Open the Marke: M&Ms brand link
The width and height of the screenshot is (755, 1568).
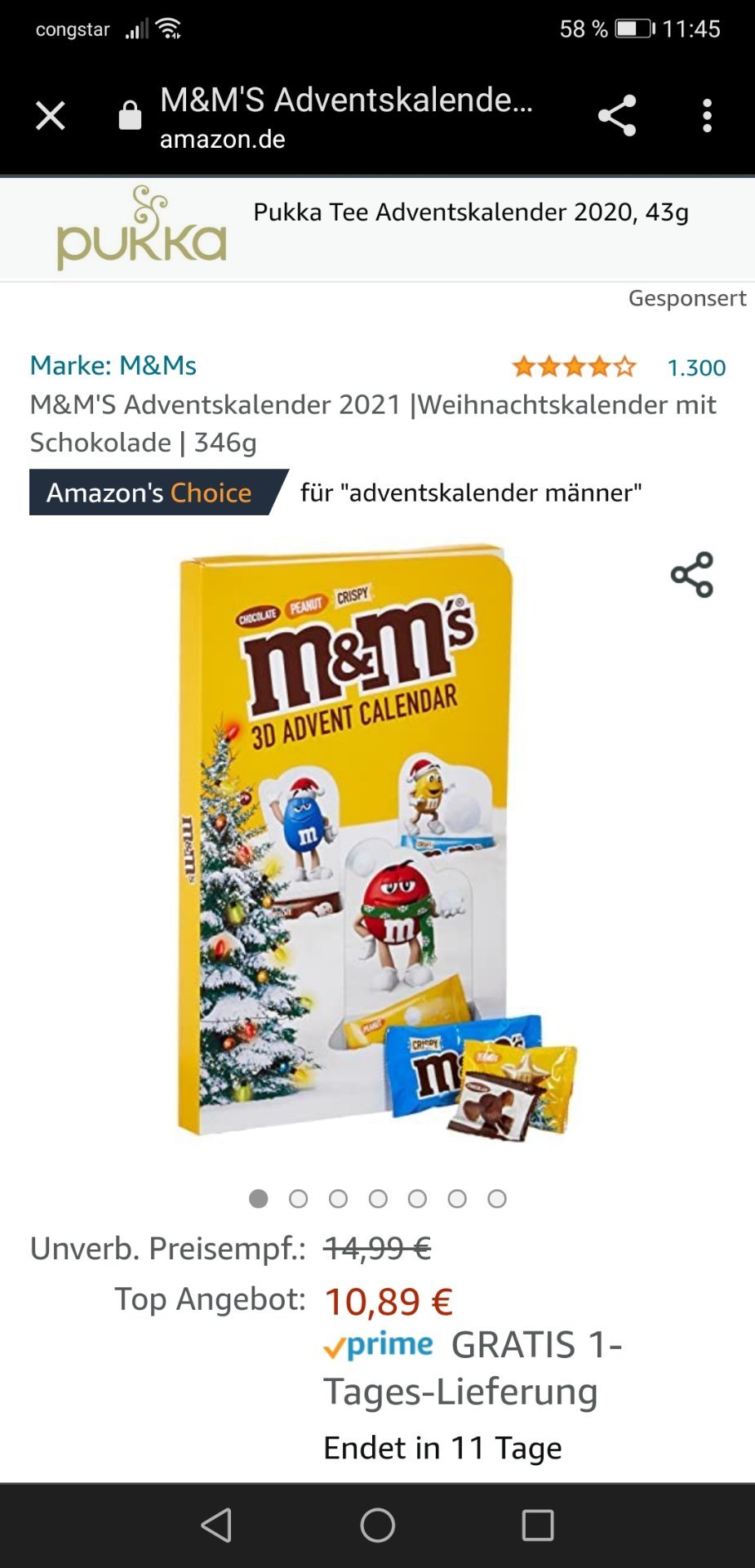pyautogui.click(x=113, y=365)
